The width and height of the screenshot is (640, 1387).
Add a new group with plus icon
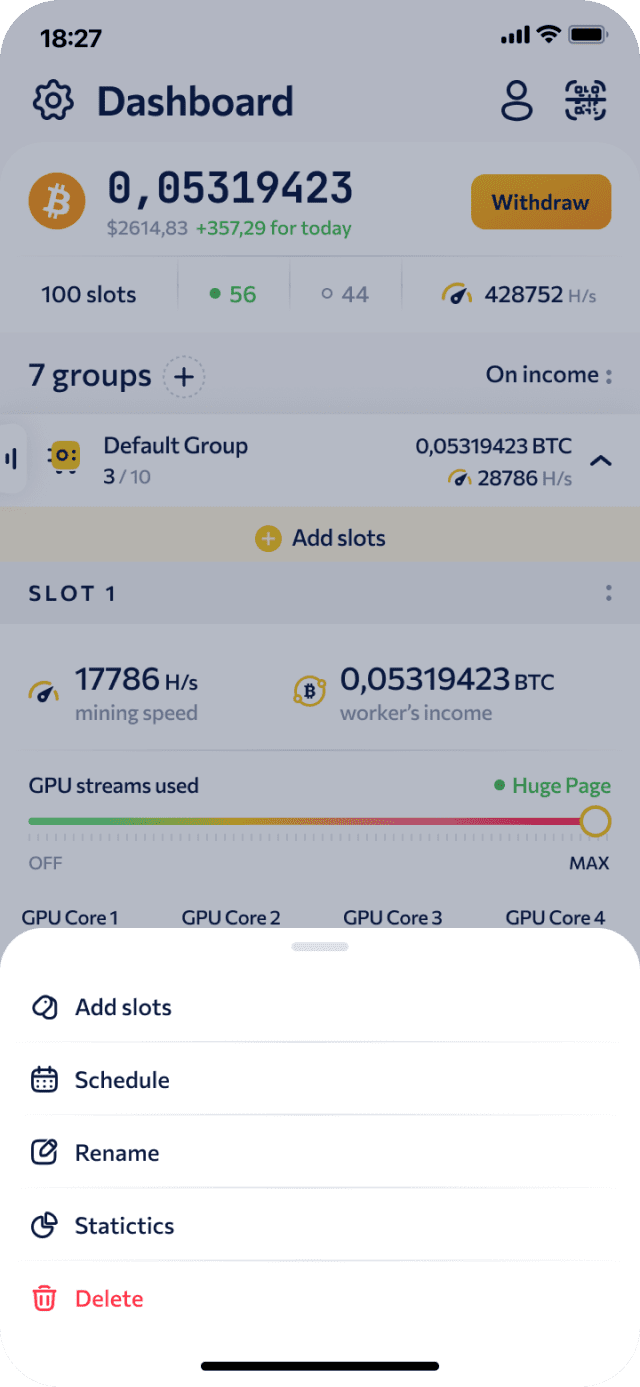point(184,377)
